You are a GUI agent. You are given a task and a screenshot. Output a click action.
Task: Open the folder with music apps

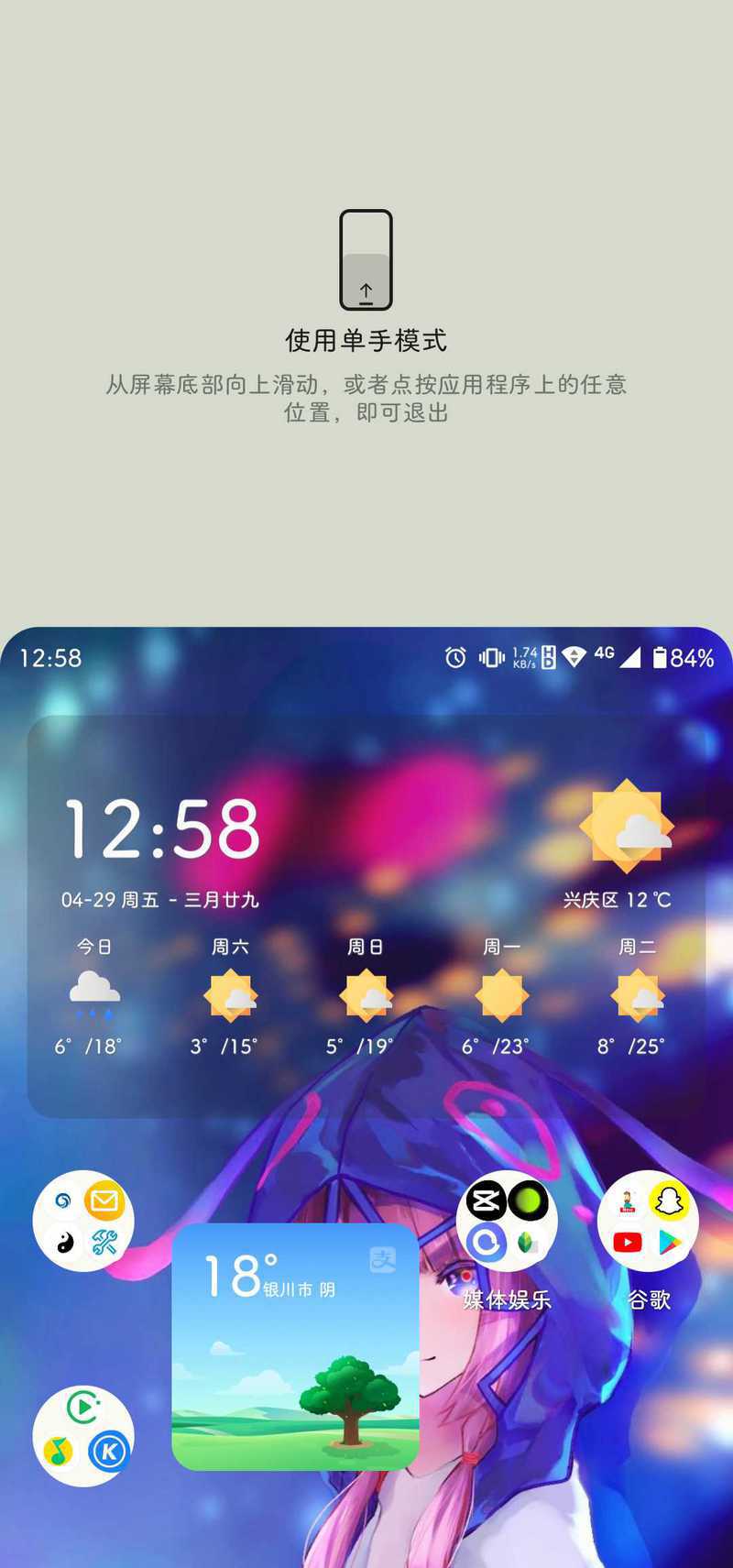(83, 1436)
